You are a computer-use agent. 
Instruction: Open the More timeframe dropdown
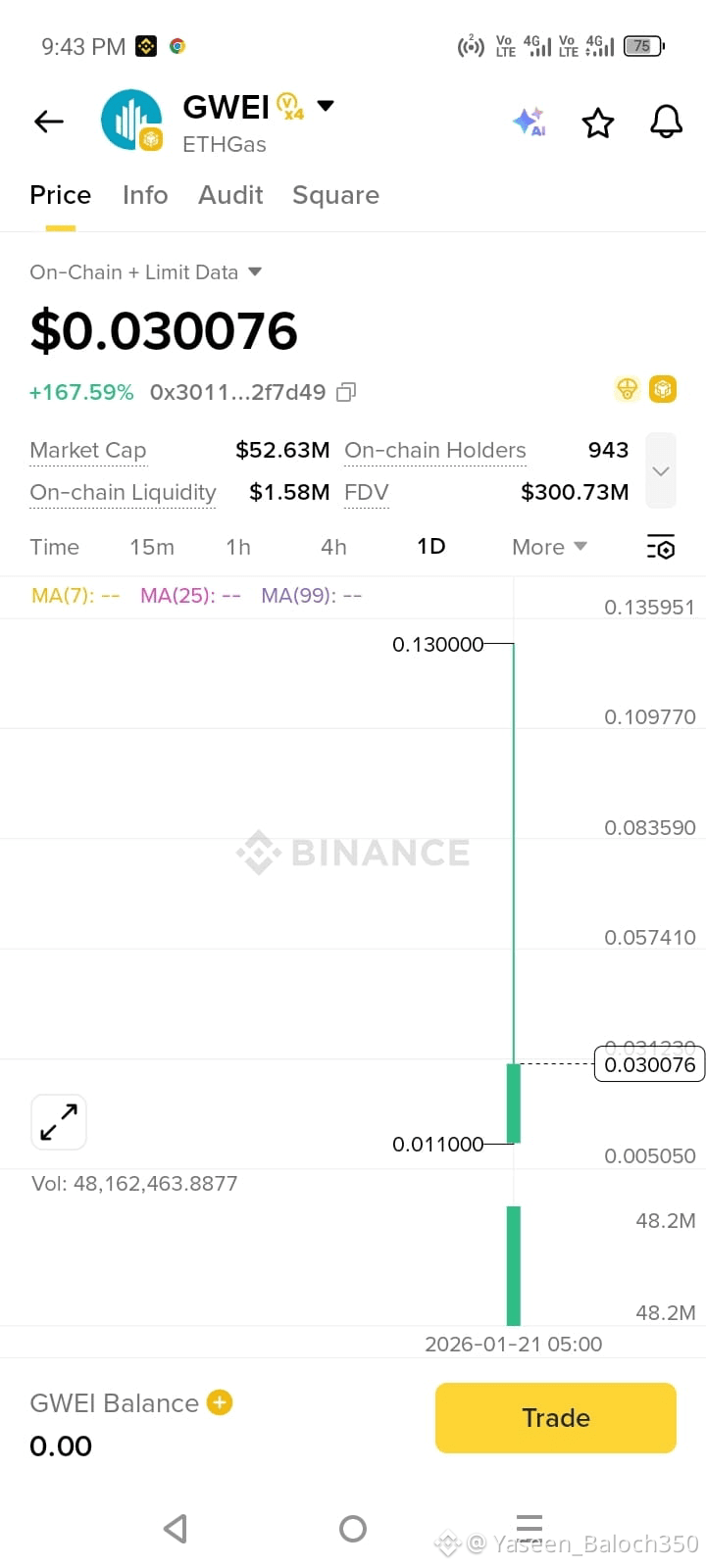(x=548, y=547)
